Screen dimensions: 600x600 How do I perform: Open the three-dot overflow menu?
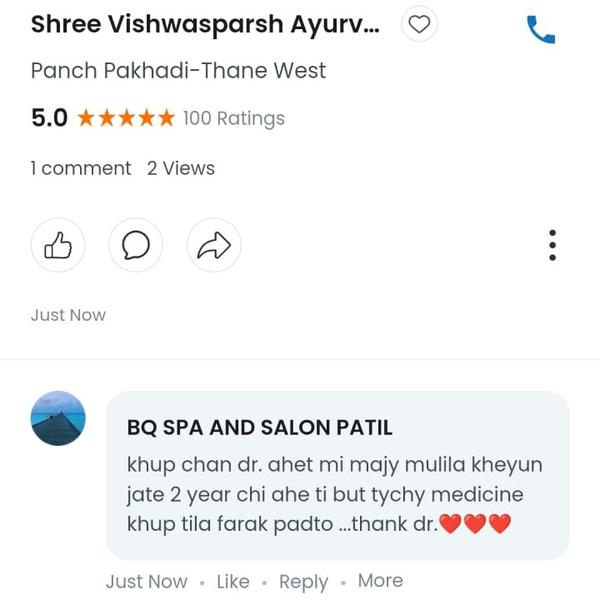tap(552, 245)
